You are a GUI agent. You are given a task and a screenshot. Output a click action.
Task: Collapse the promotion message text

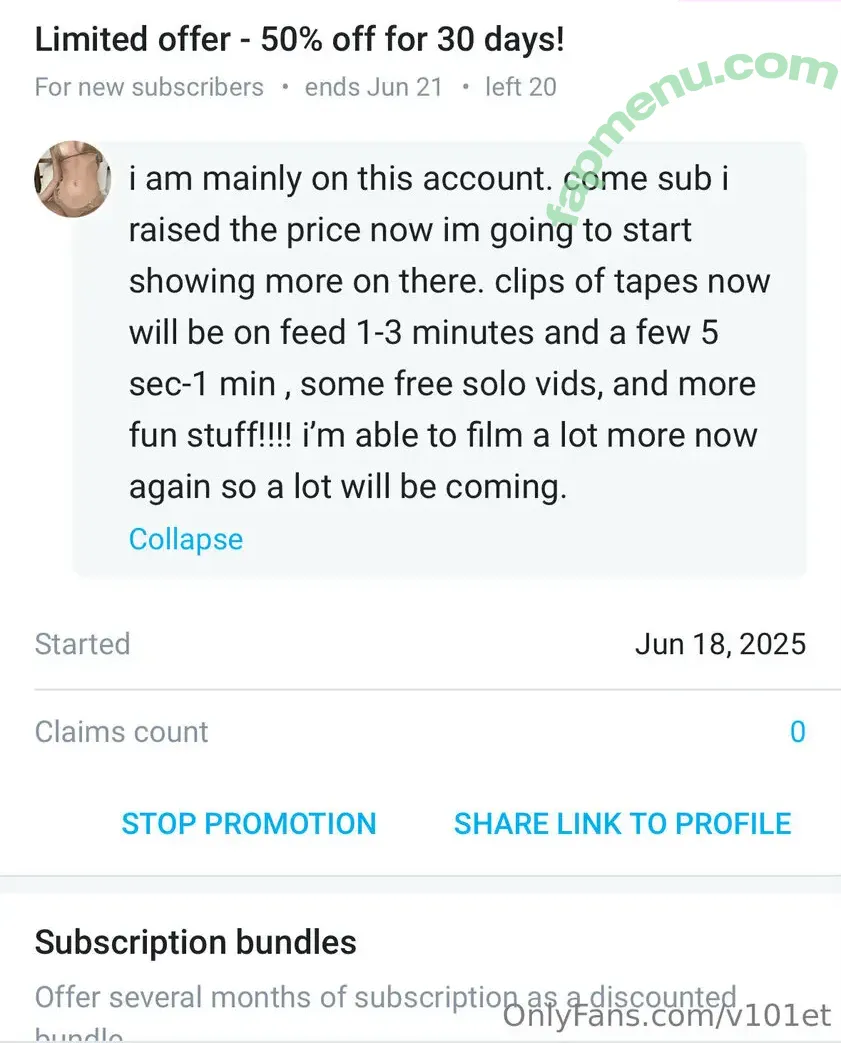pyautogui.click(x=186, y=539)
